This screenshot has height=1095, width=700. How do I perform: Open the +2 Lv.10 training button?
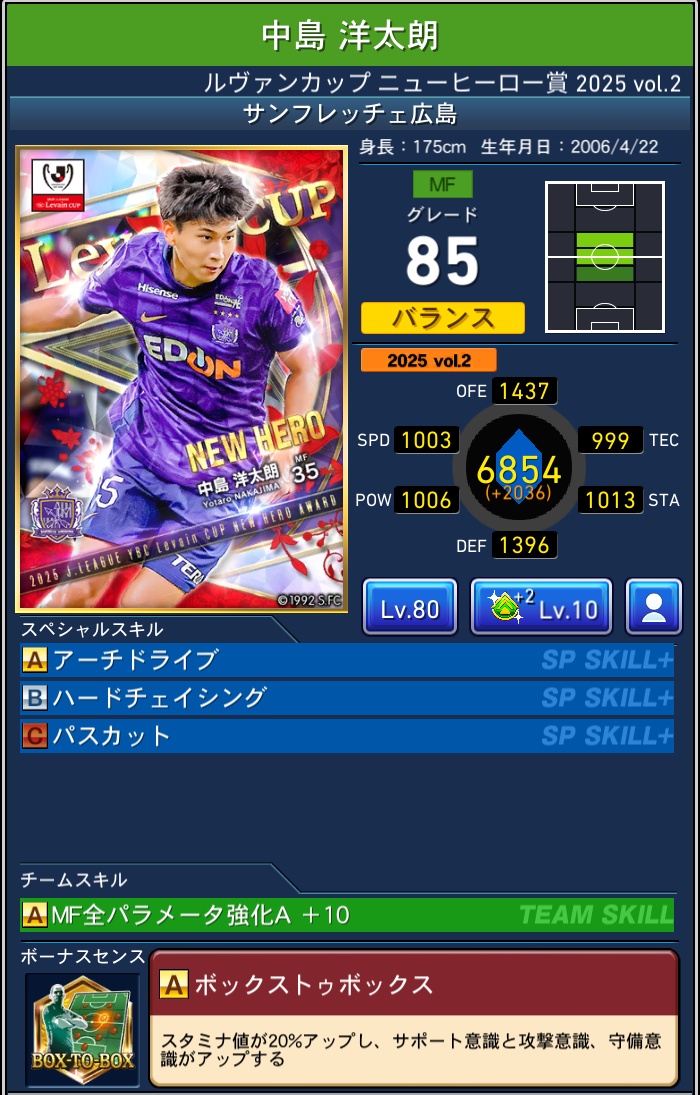(x=541, y=607)
